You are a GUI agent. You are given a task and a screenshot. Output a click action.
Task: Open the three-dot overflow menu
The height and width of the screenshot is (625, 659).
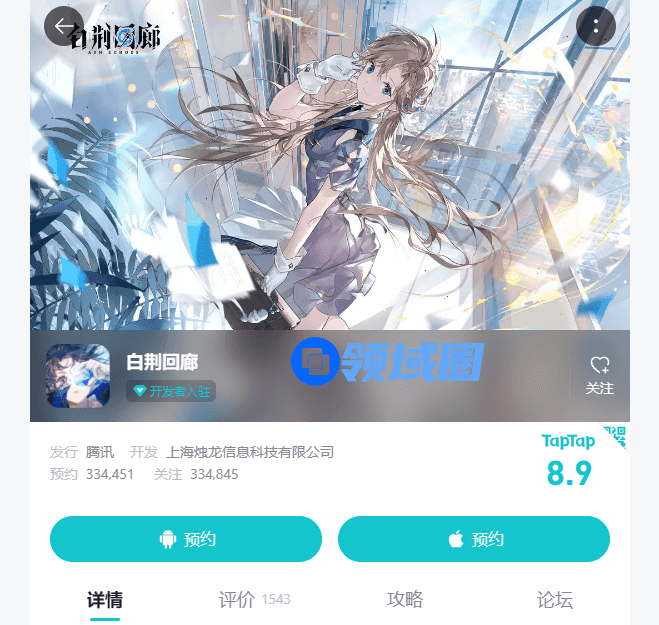tap(596, 26)
